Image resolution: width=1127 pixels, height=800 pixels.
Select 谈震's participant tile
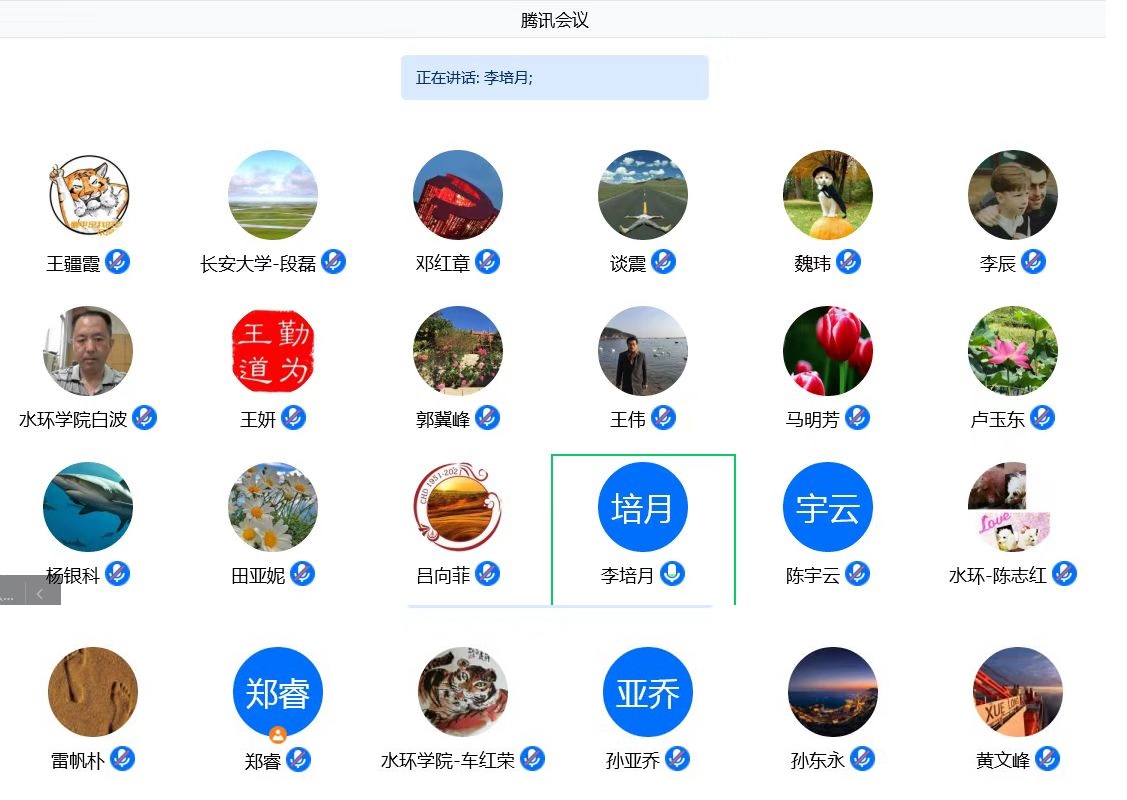point(643,195)
